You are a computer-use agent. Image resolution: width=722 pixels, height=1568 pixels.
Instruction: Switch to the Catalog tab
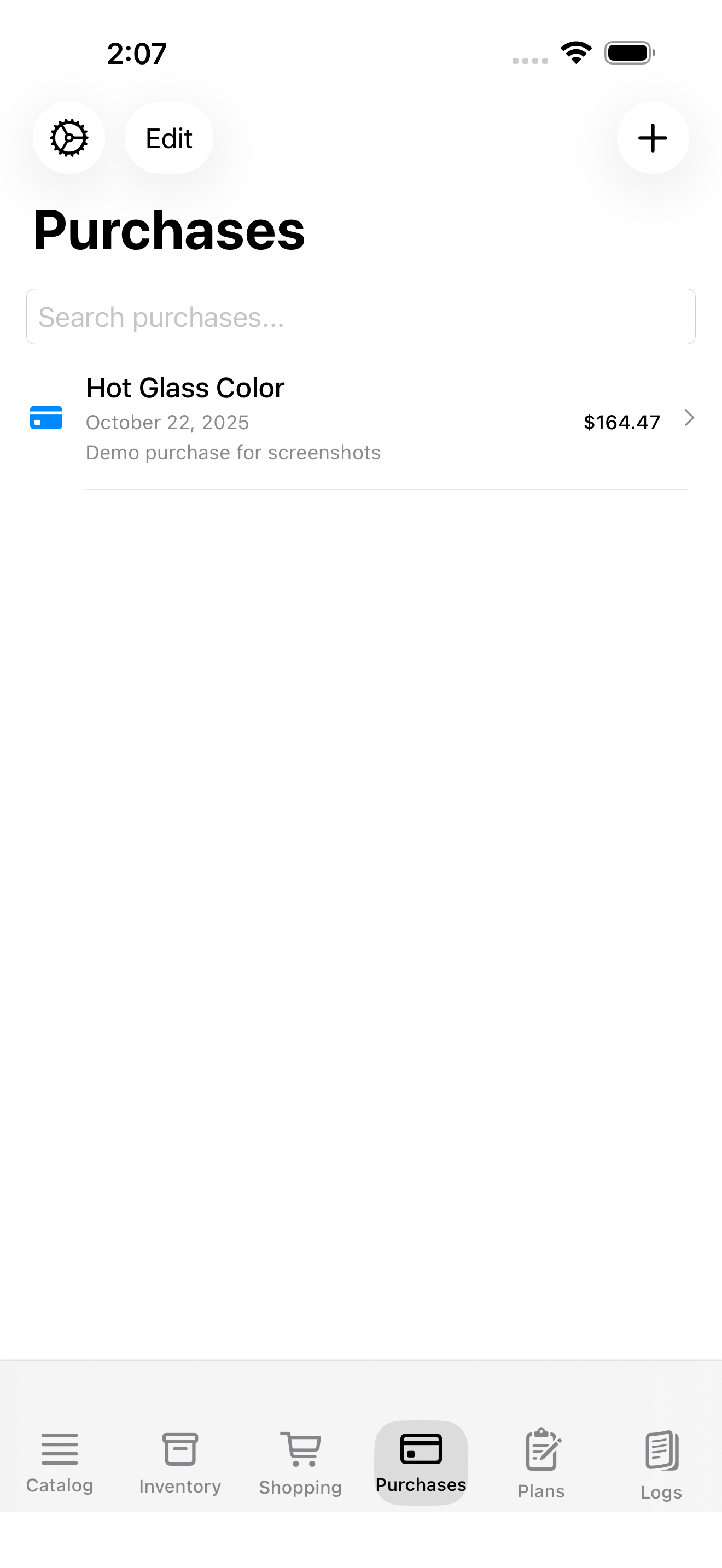click(60, 1462)
